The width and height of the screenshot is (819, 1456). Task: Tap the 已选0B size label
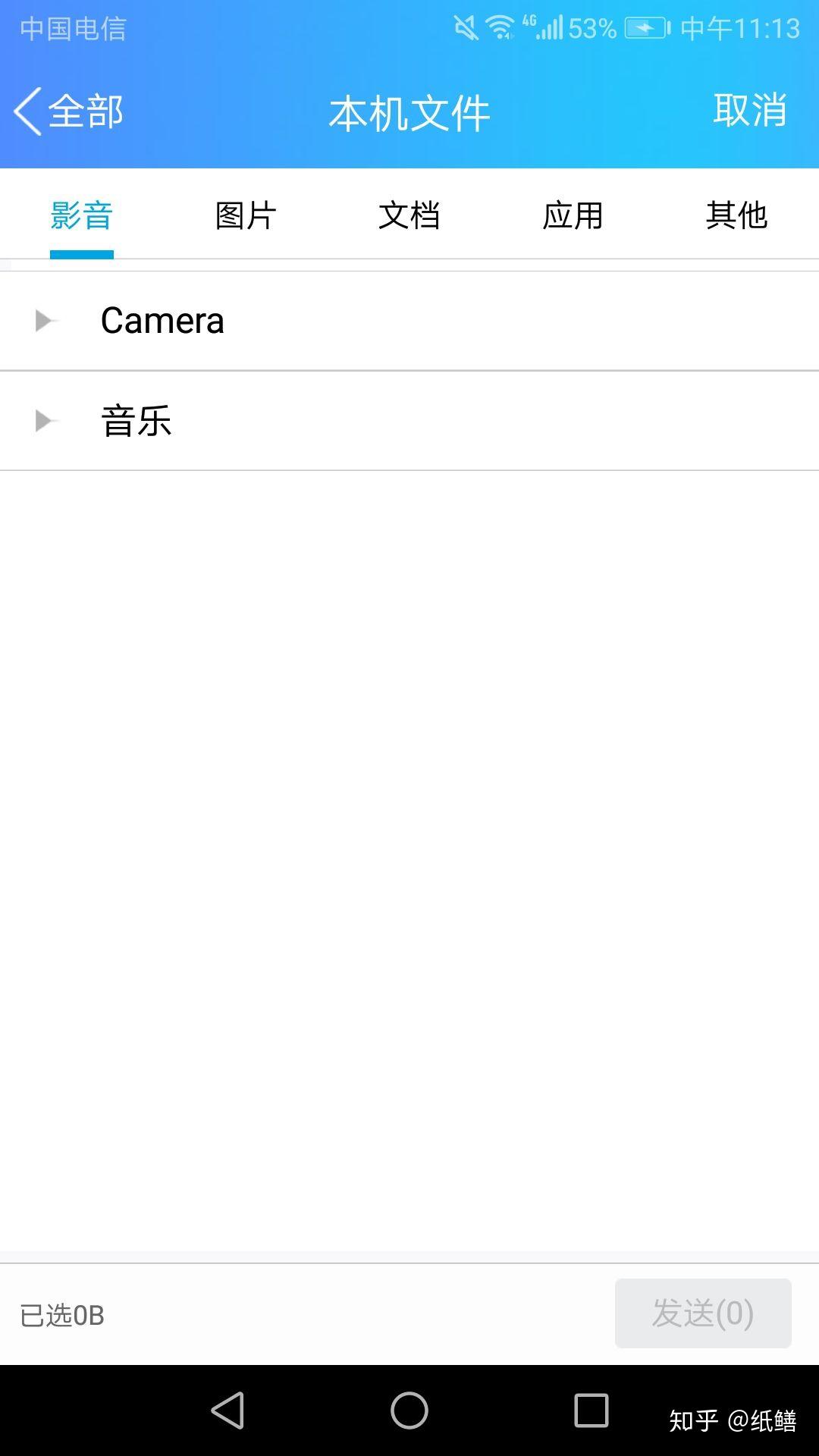click(x=62, y=1314)
